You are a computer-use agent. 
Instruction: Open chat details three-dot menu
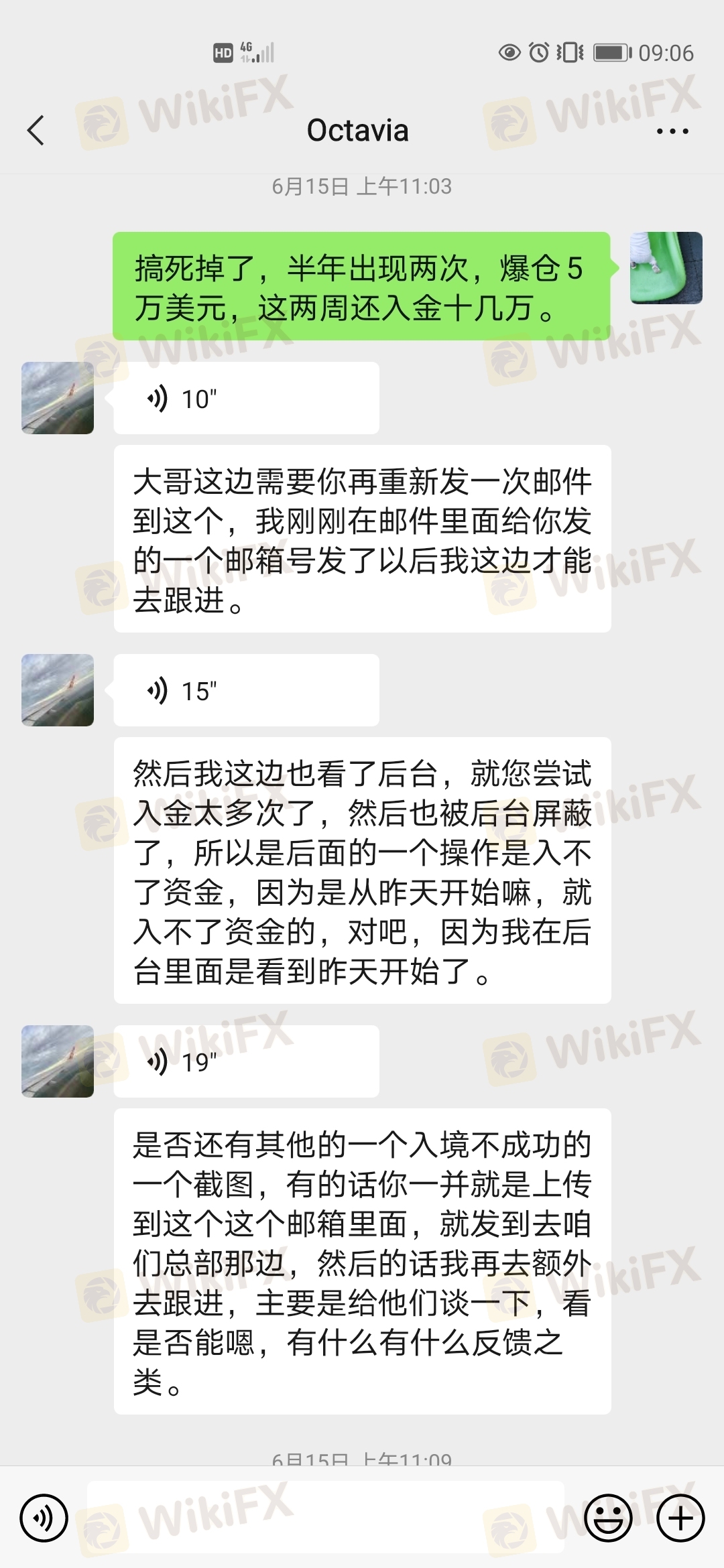[672, 131]
